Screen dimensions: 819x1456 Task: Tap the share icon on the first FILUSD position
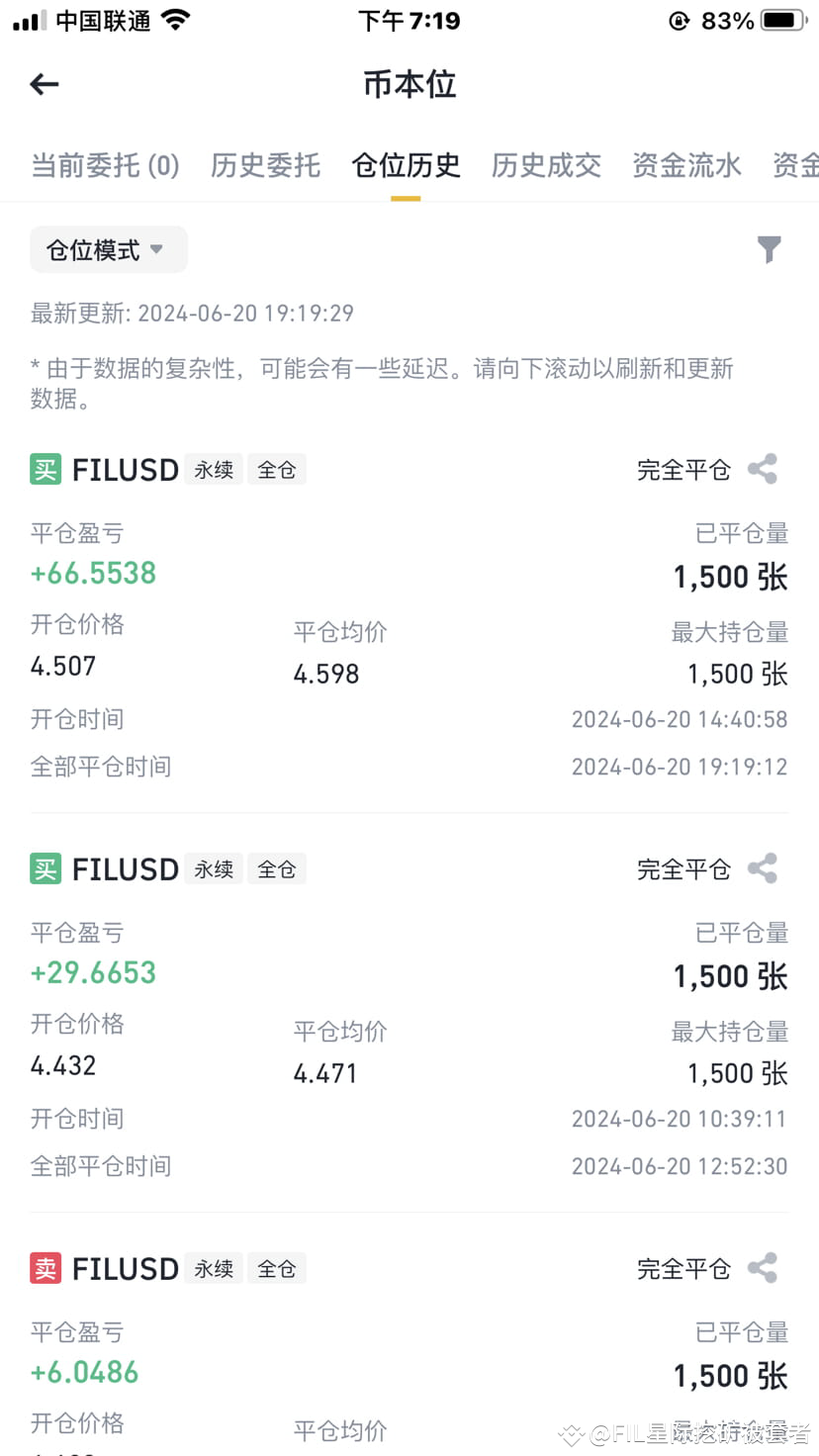pyautogui.click(x=763, y=469)
